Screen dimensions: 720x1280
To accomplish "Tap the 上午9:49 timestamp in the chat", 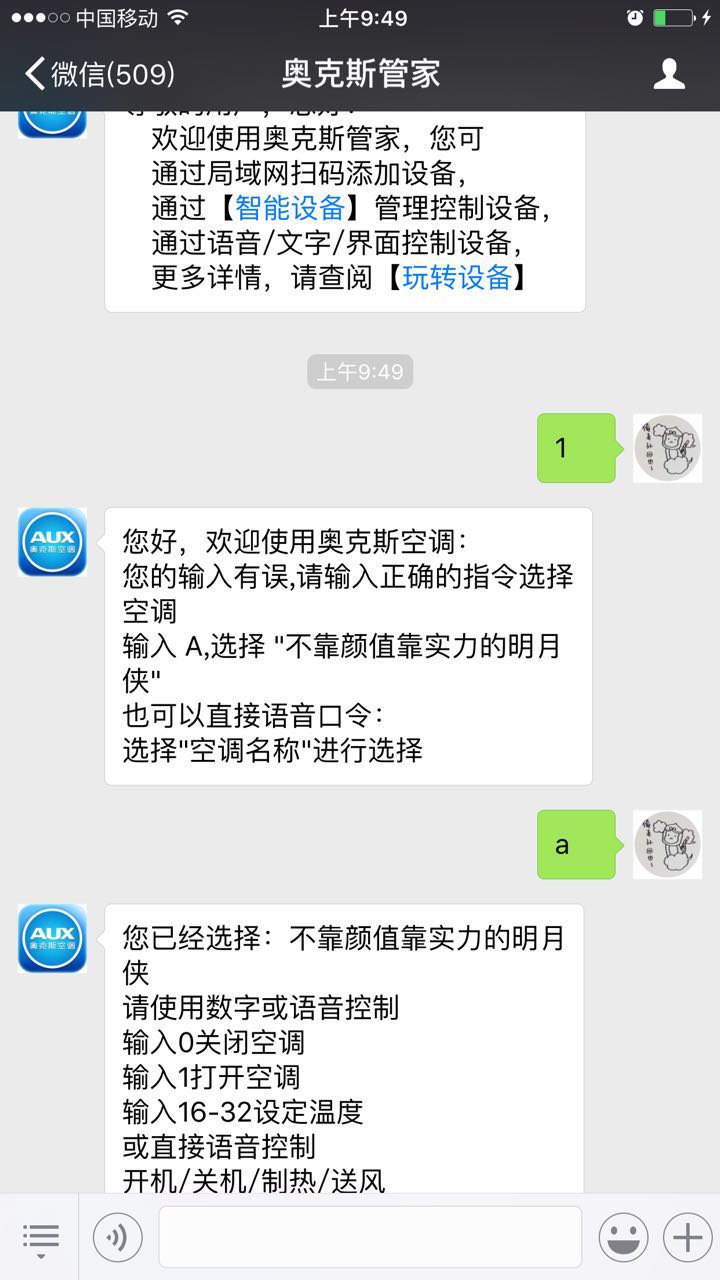I will pos(359,371).
